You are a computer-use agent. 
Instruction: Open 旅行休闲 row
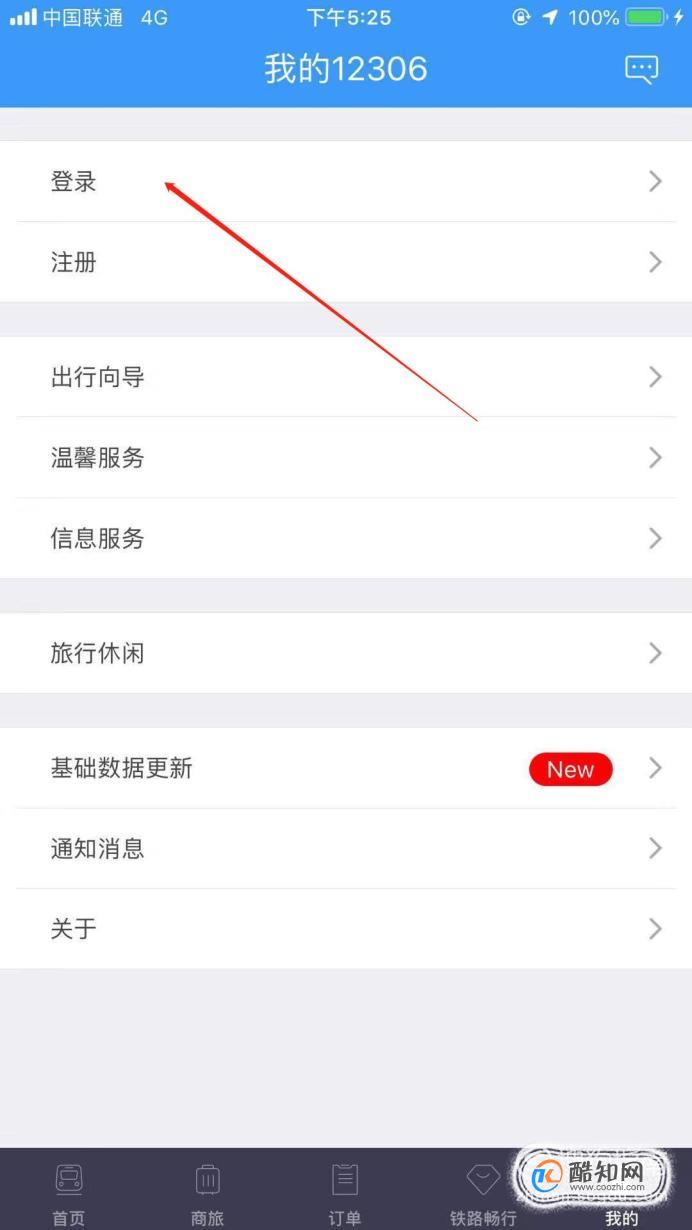[346, 653]
